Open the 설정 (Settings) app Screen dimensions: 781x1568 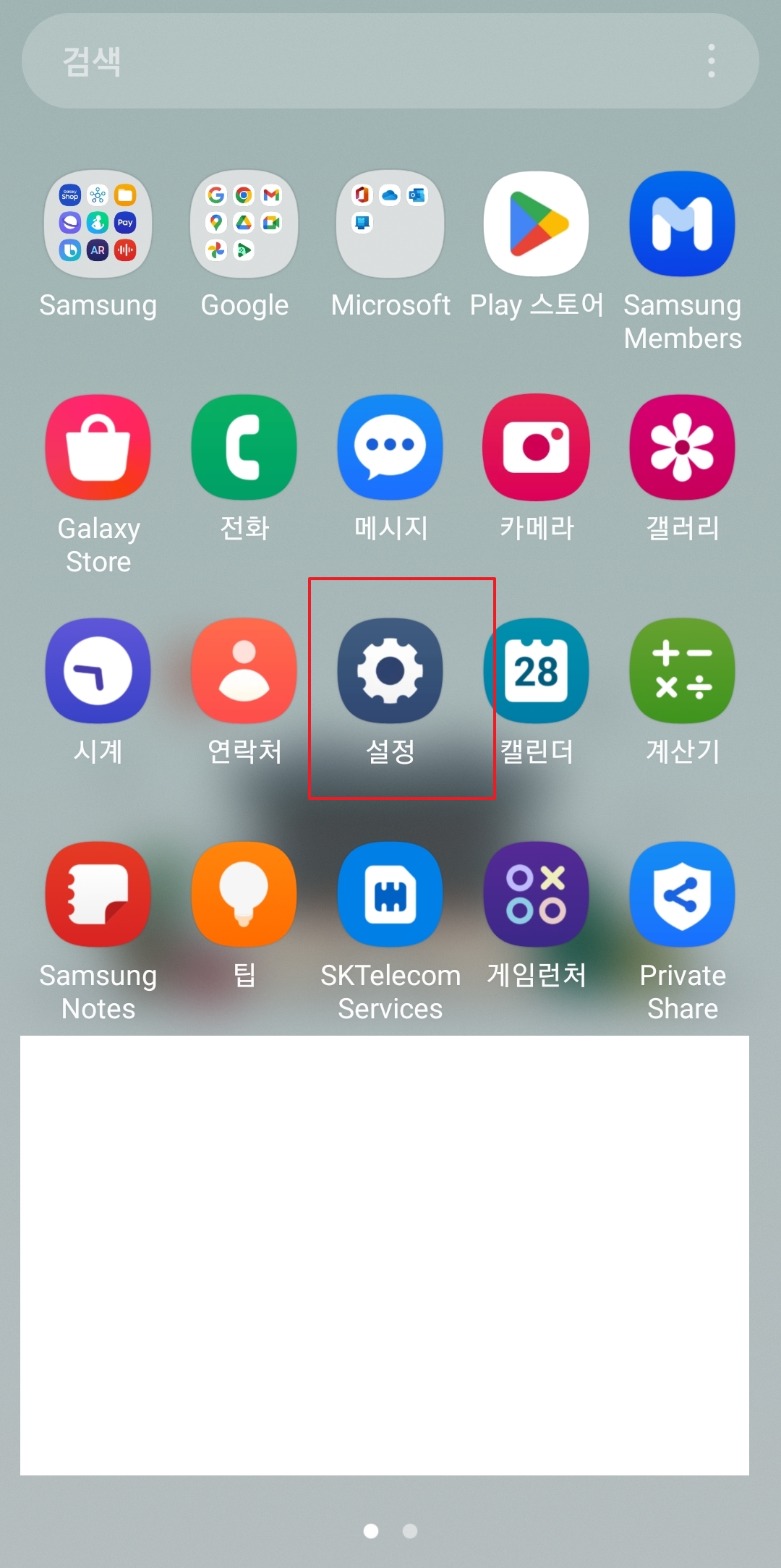[x=390, y=671]
